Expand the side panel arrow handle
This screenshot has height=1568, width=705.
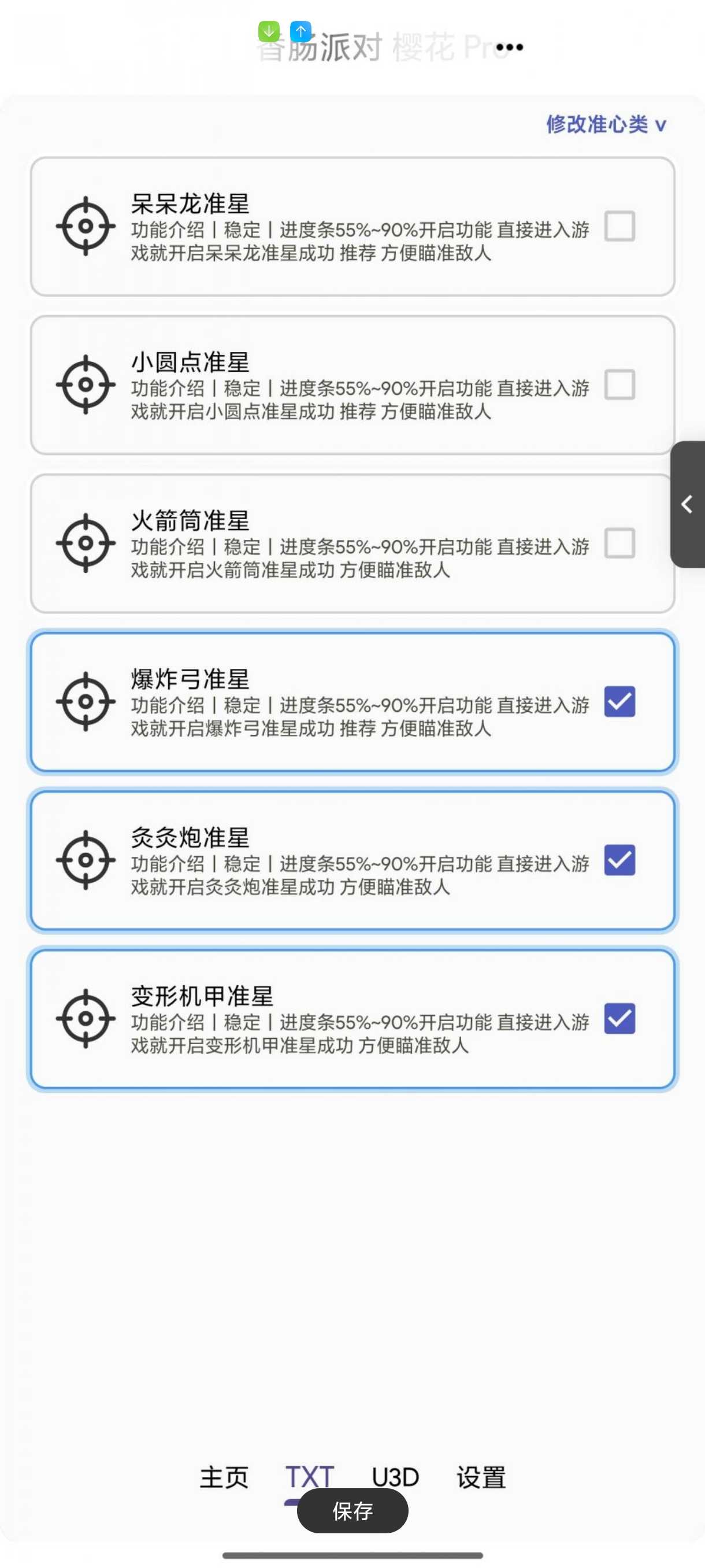click(687, 504)
